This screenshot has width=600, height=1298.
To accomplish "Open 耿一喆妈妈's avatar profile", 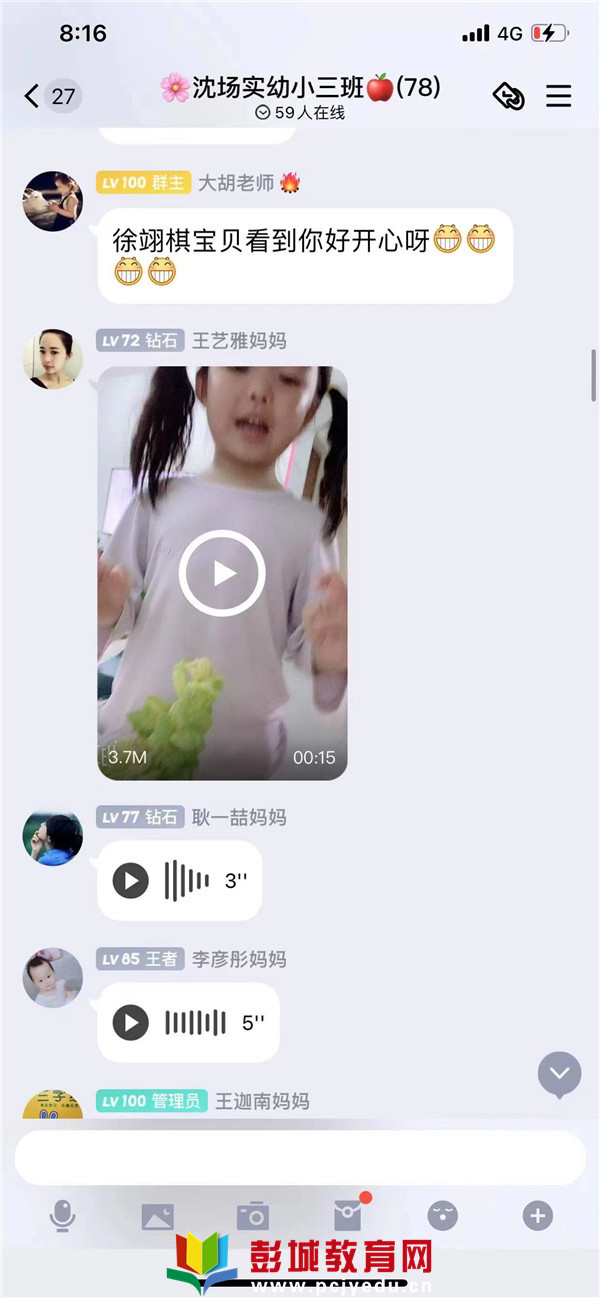I will [52, 835].
